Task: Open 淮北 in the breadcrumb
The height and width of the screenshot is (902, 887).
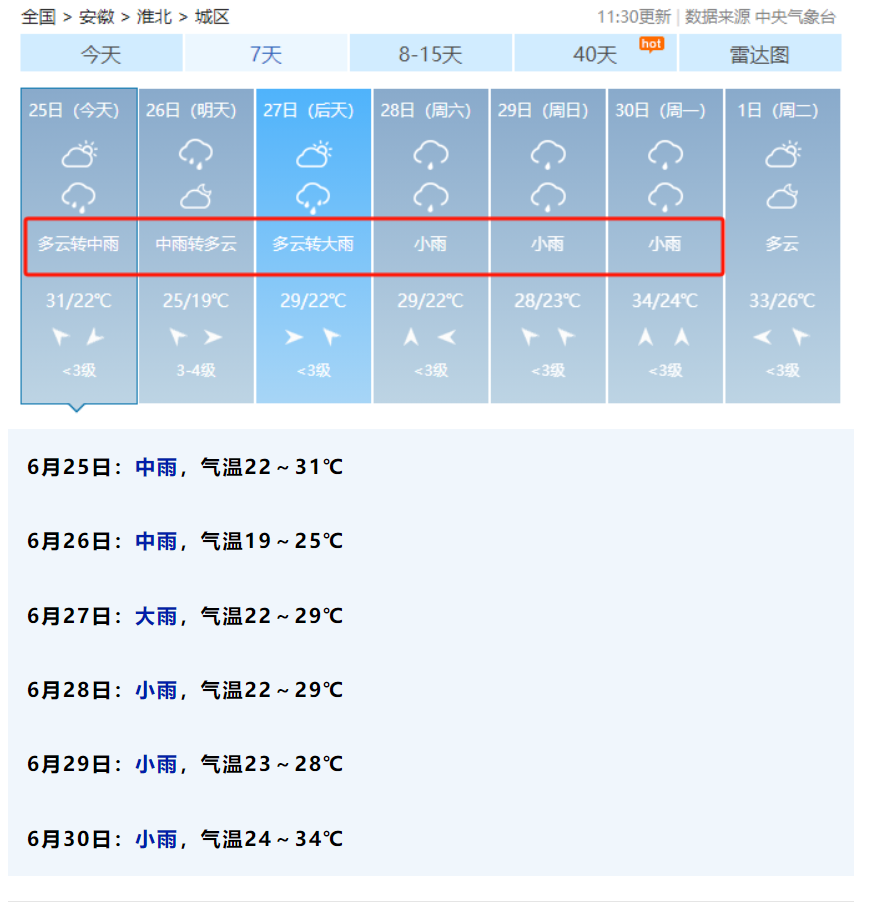Action: click(x=154, y=17)
